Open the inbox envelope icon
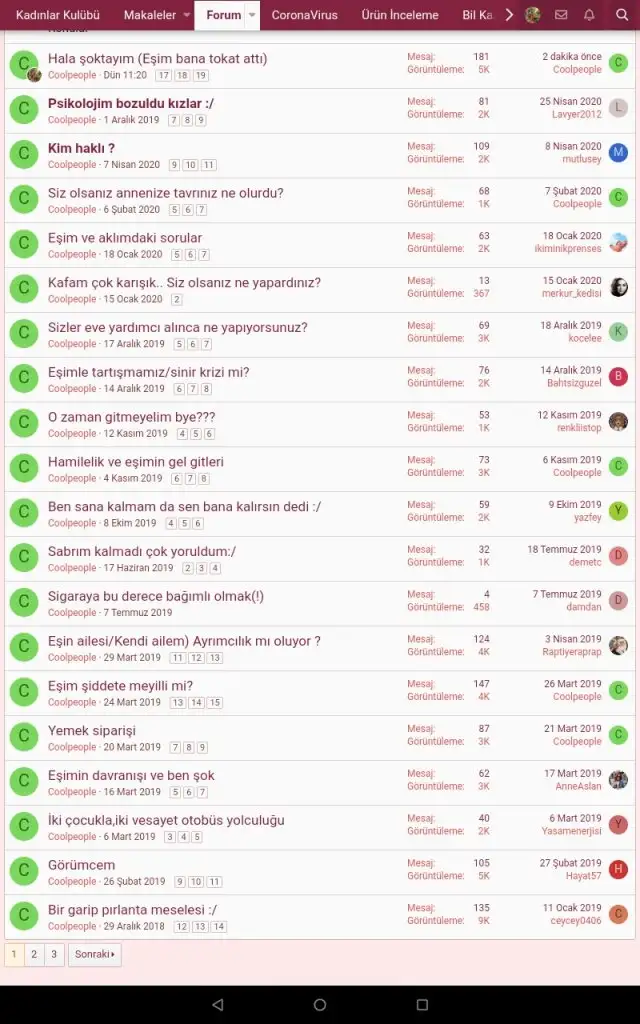This screenshot has height=1024, width=640. click(561, 14)
